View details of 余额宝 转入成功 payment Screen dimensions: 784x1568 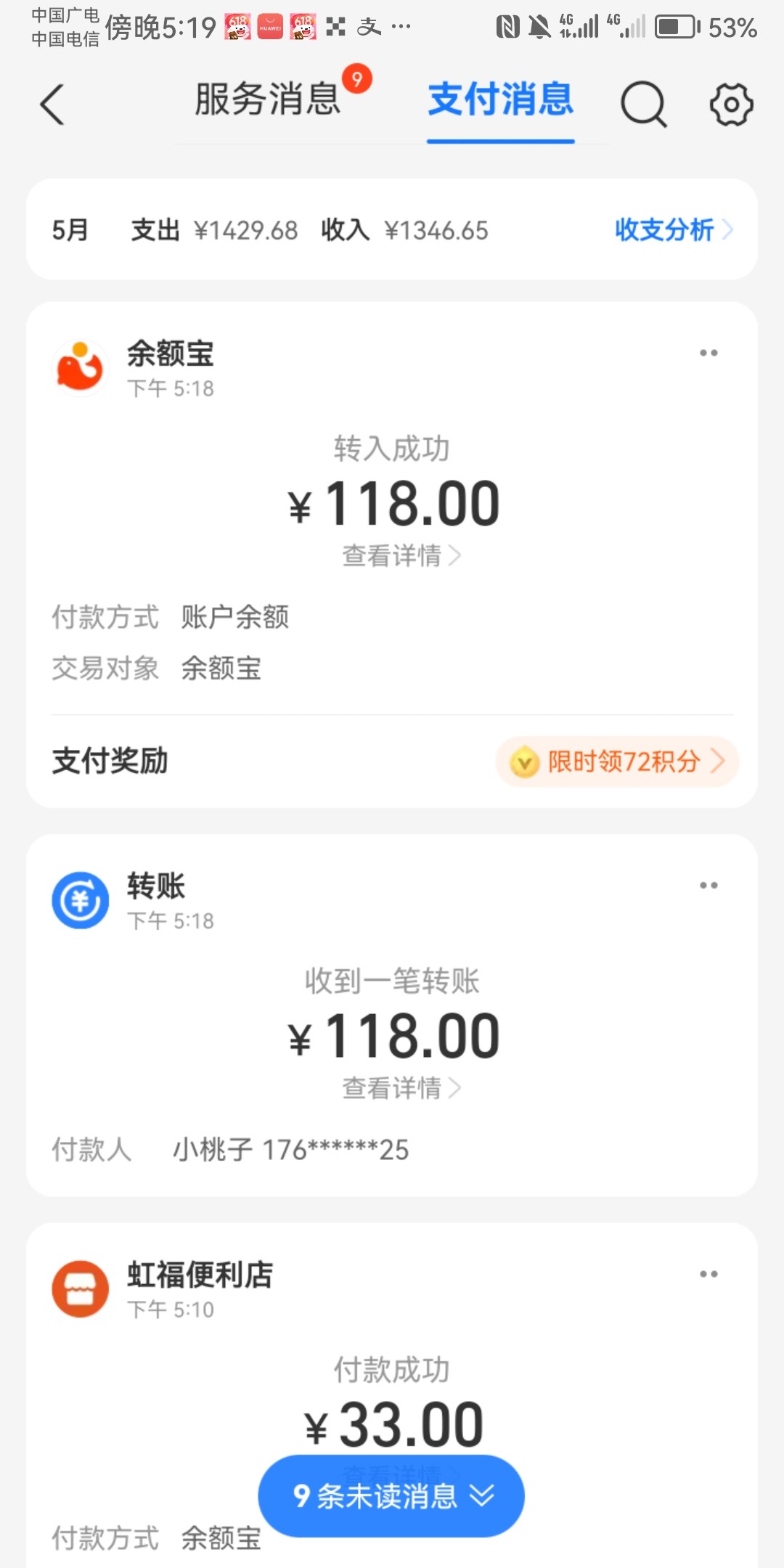[401, 556]
